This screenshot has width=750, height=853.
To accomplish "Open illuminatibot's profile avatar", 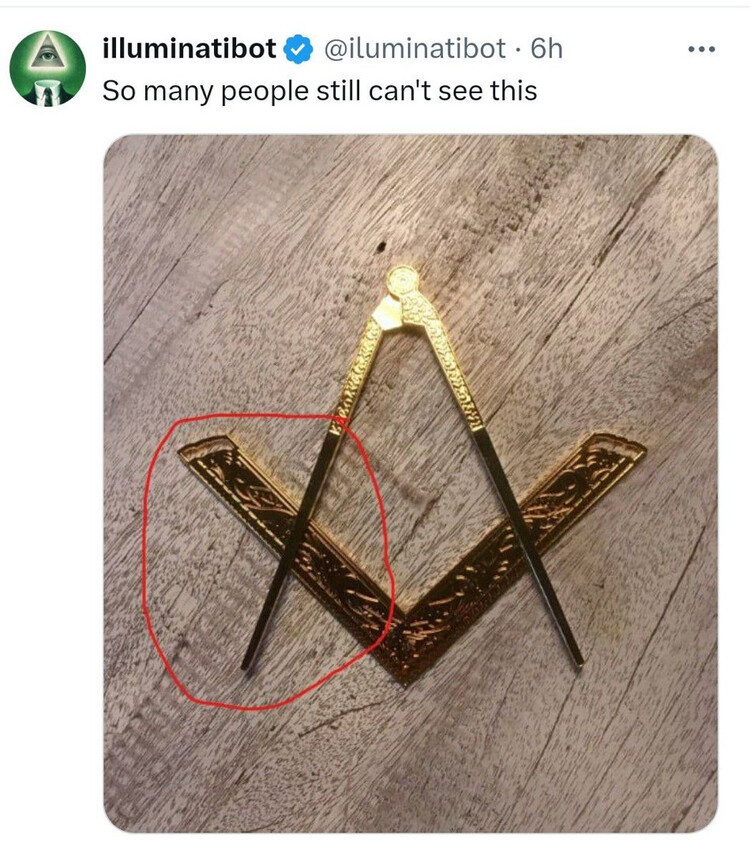I will [47, 68].
